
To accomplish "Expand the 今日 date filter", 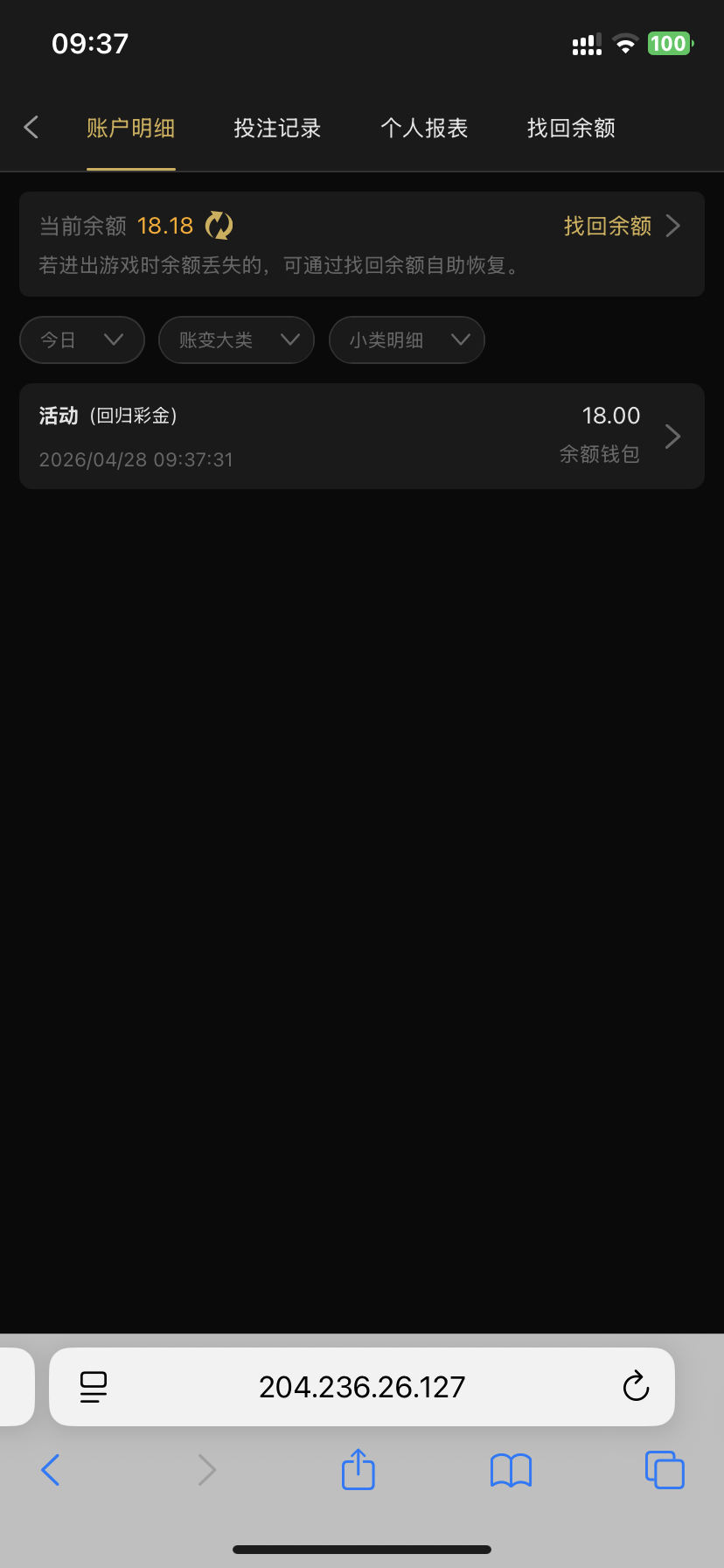I will tap(81, 339).
